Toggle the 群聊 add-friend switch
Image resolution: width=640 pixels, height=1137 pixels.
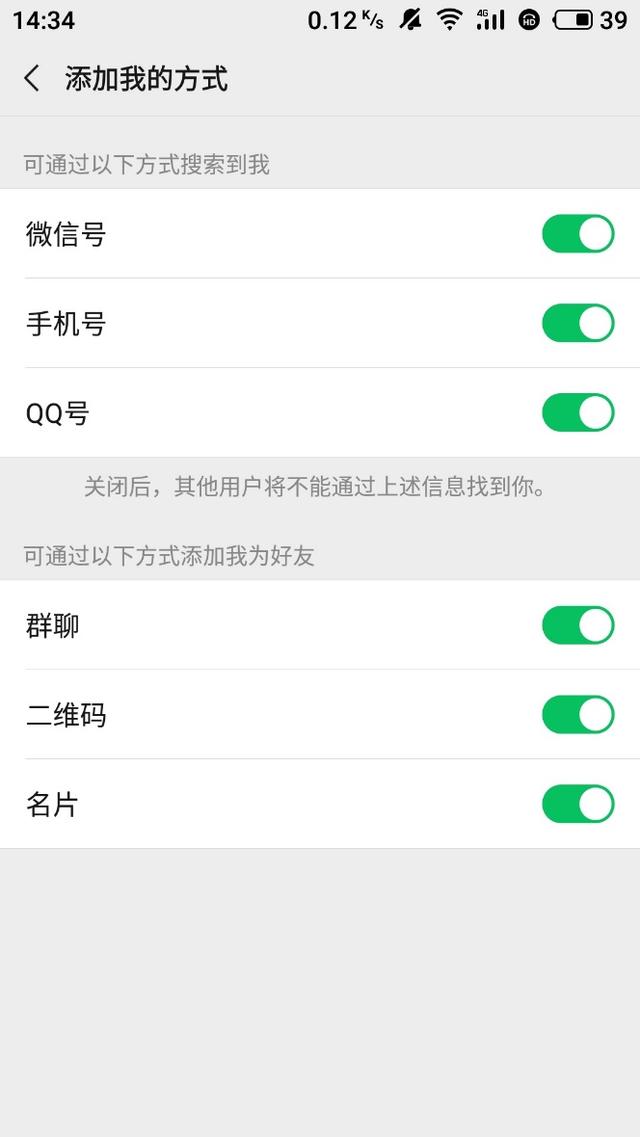coord(578,626)
